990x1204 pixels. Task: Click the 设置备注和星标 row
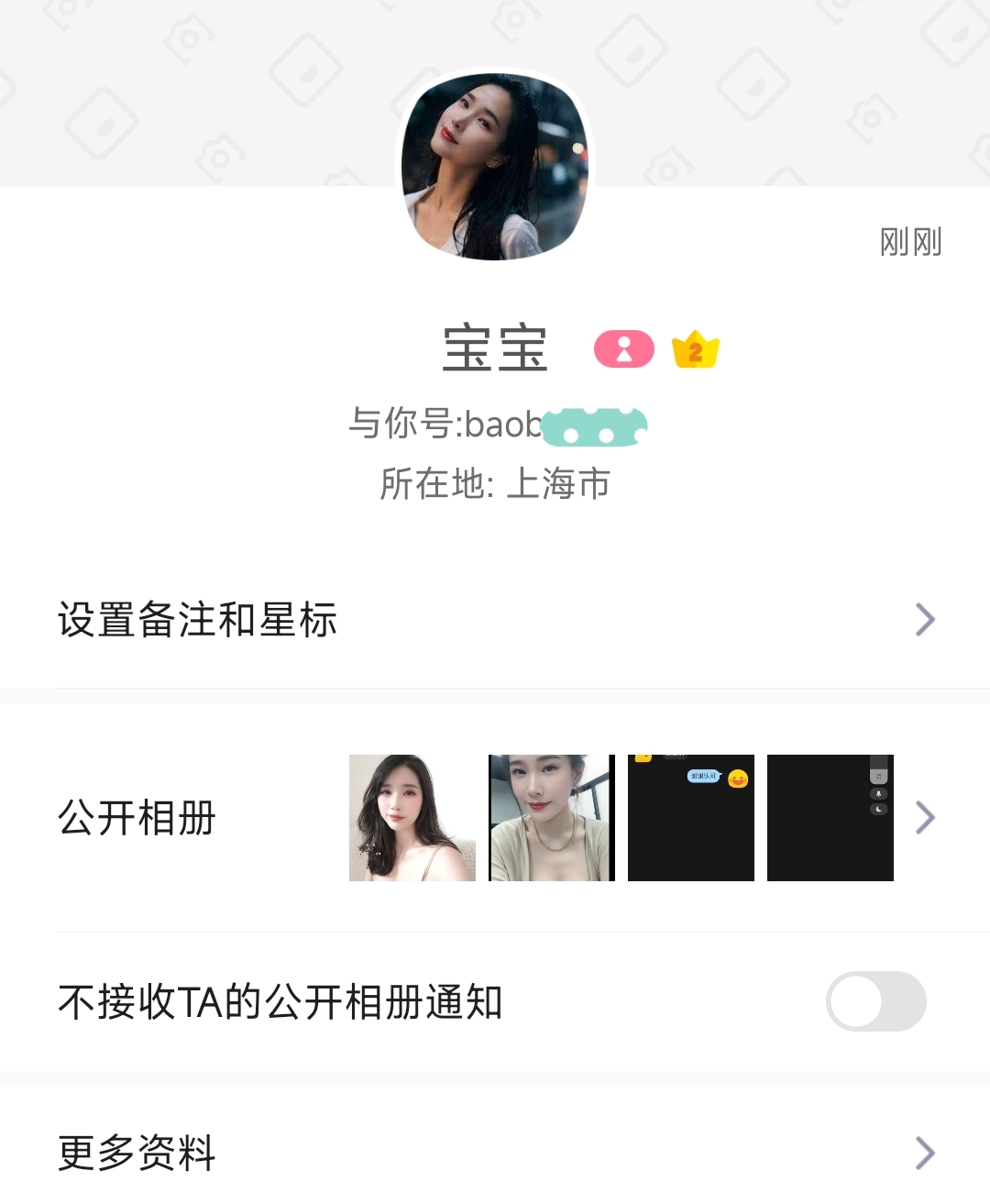pyautogui.click(x=199, y=620)
